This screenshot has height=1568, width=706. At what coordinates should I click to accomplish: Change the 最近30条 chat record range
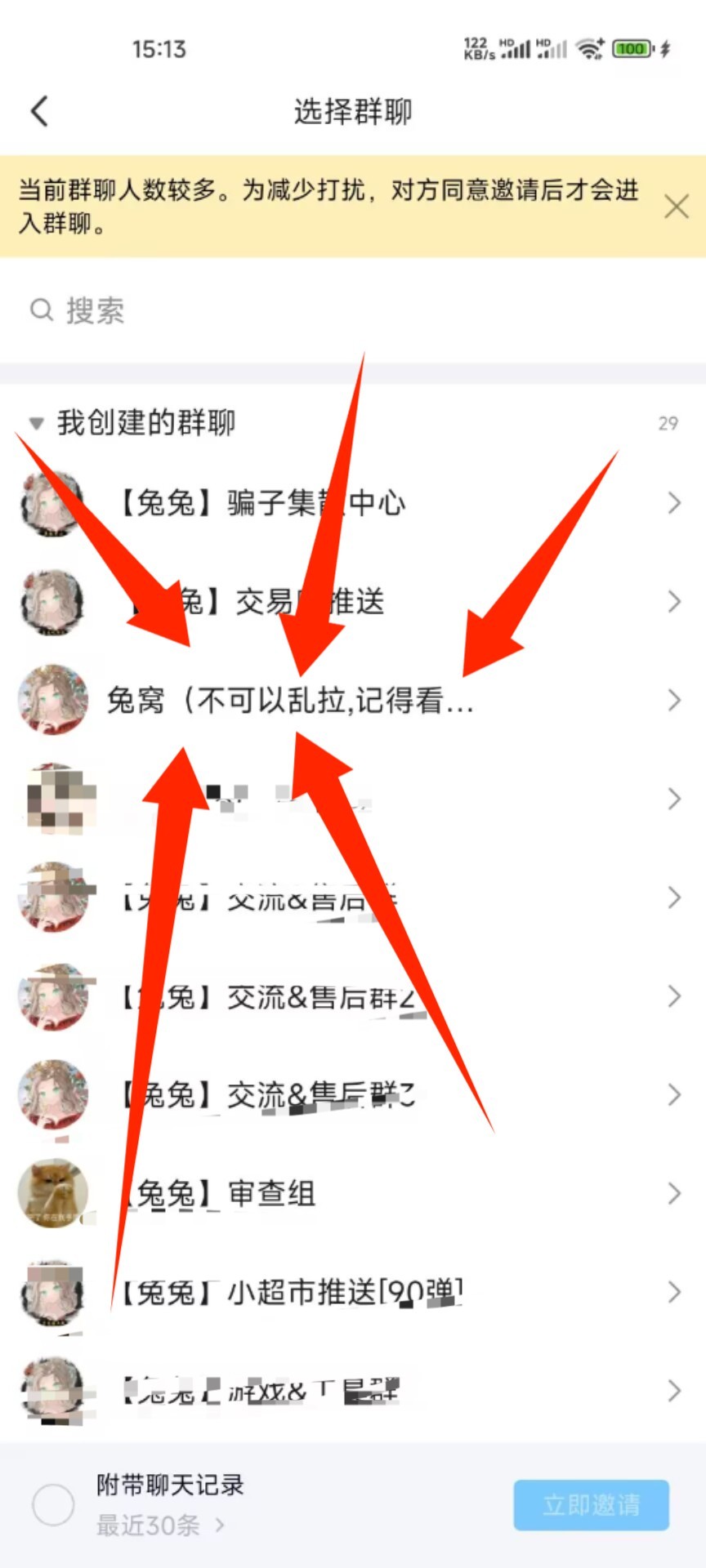click(x=160, y=1525)
